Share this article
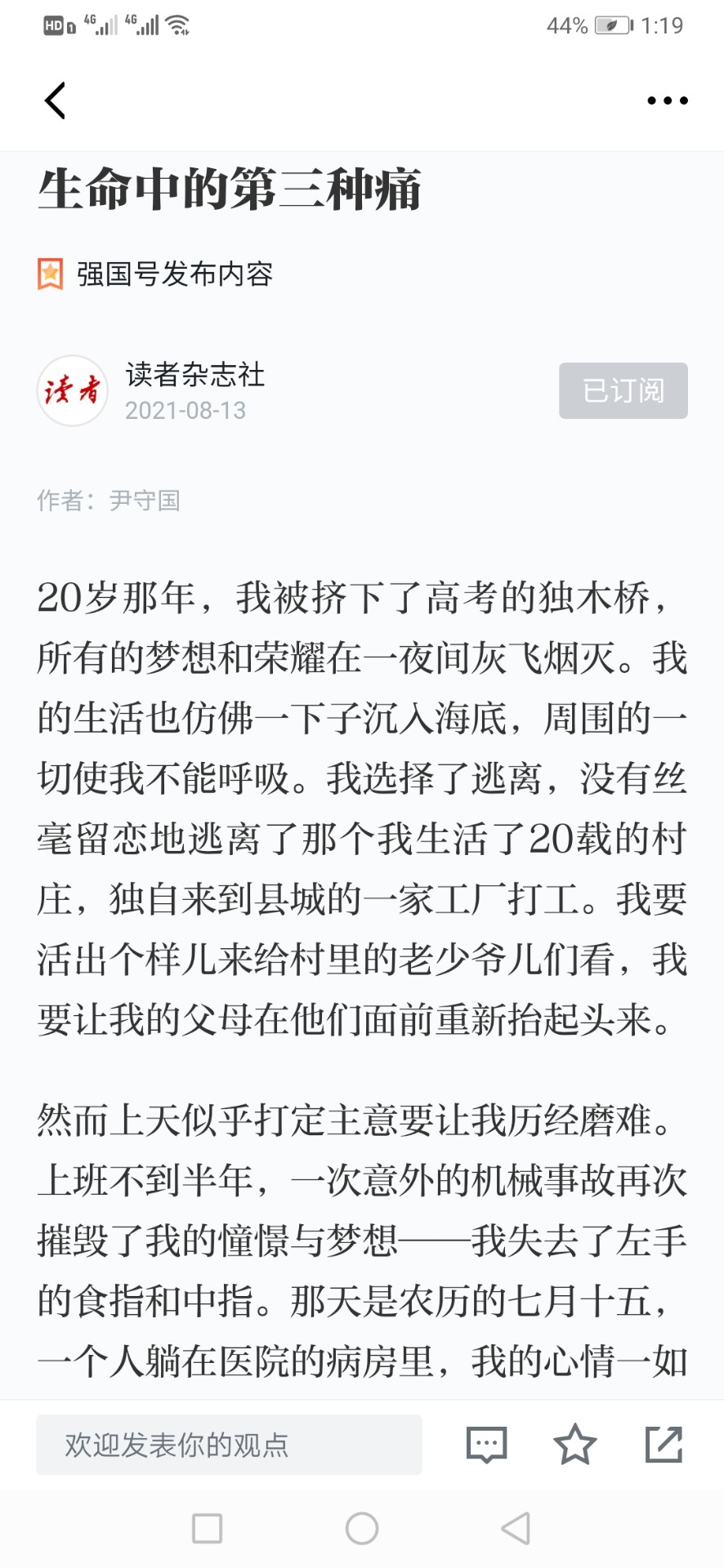This screenshot has height=1568, width=724. click(664, 1444)
